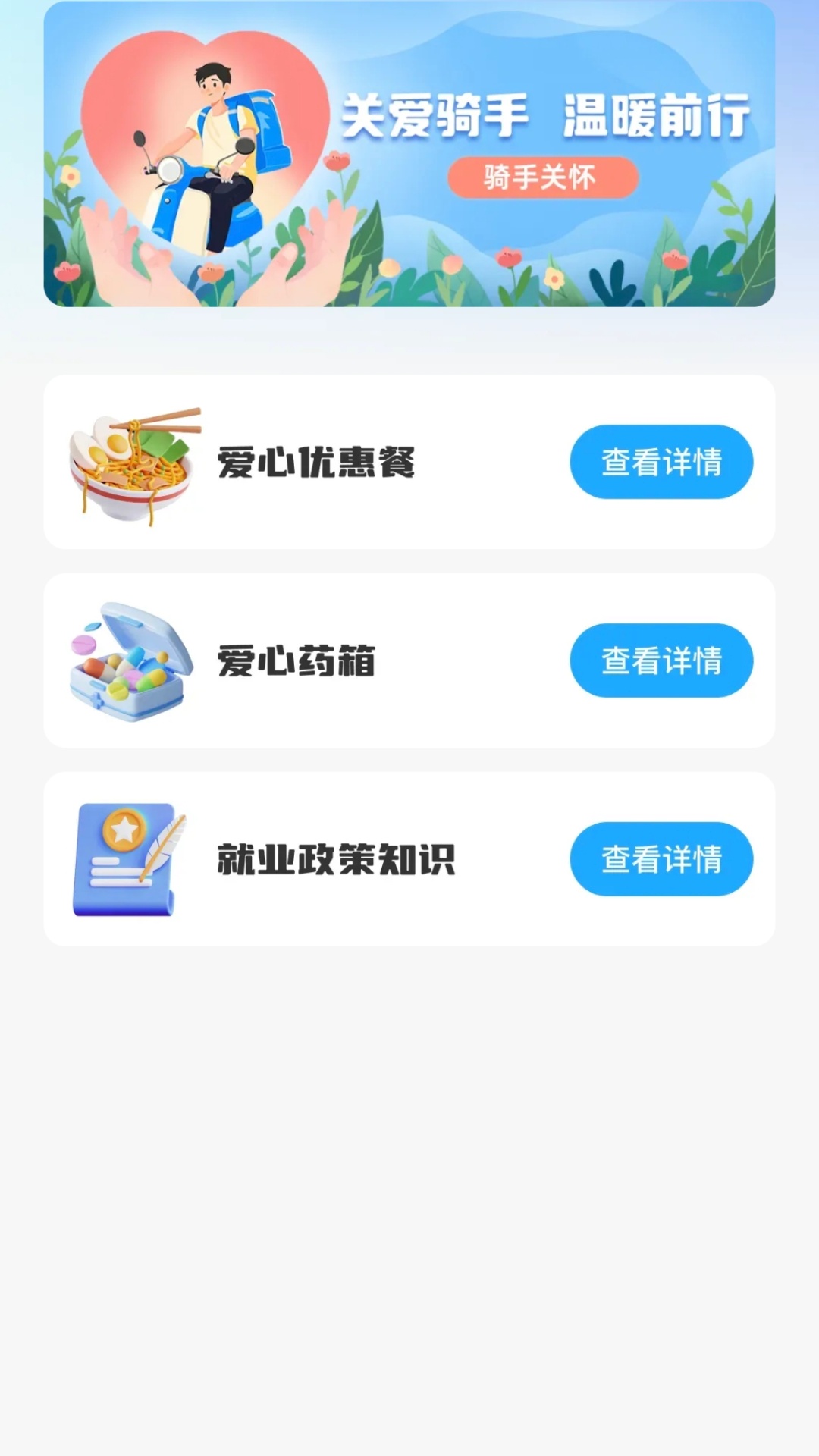Select the medicine box icon beside 爱心药箱
Screen dimensions: 819x1456
pos(129,660)
